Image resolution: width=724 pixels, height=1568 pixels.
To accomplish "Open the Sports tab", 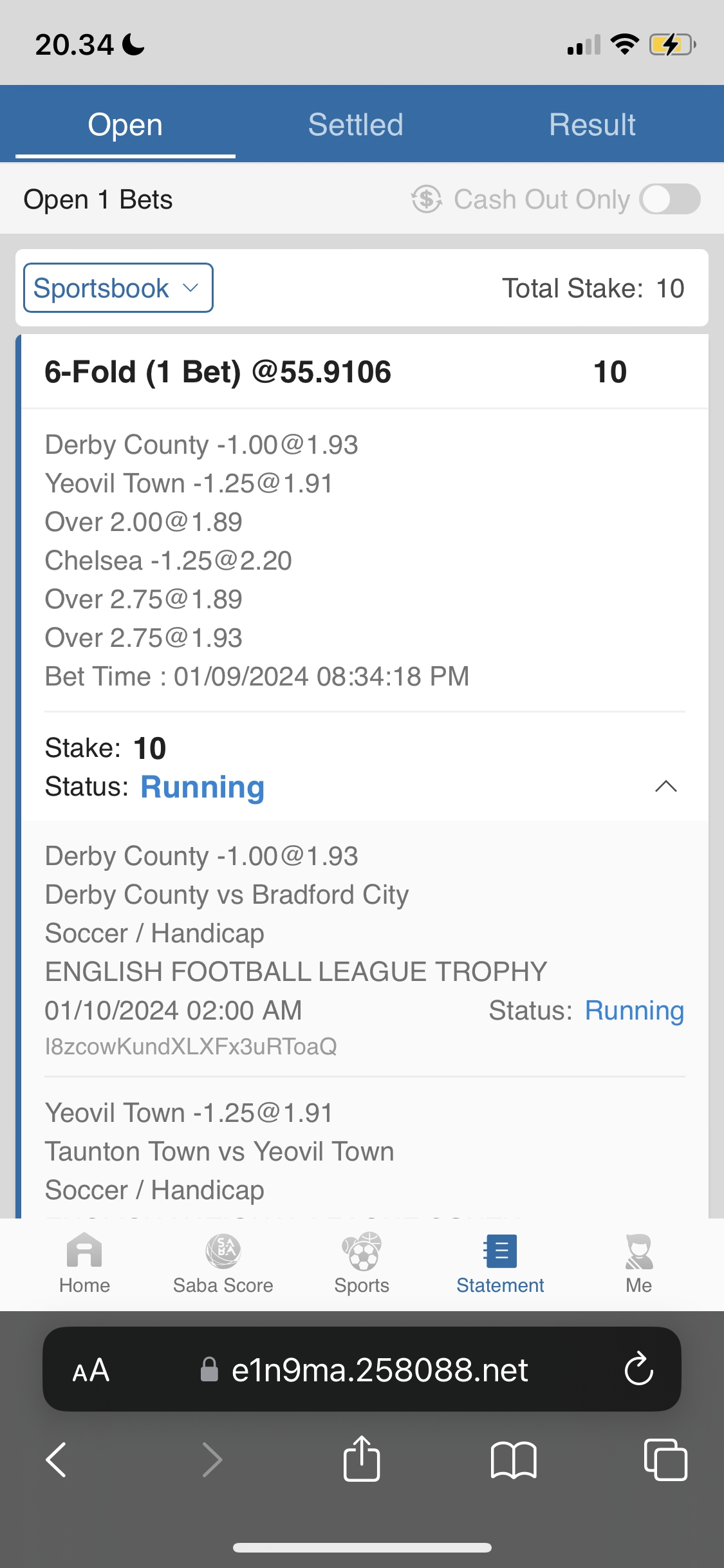I will tap(362, 1263).
